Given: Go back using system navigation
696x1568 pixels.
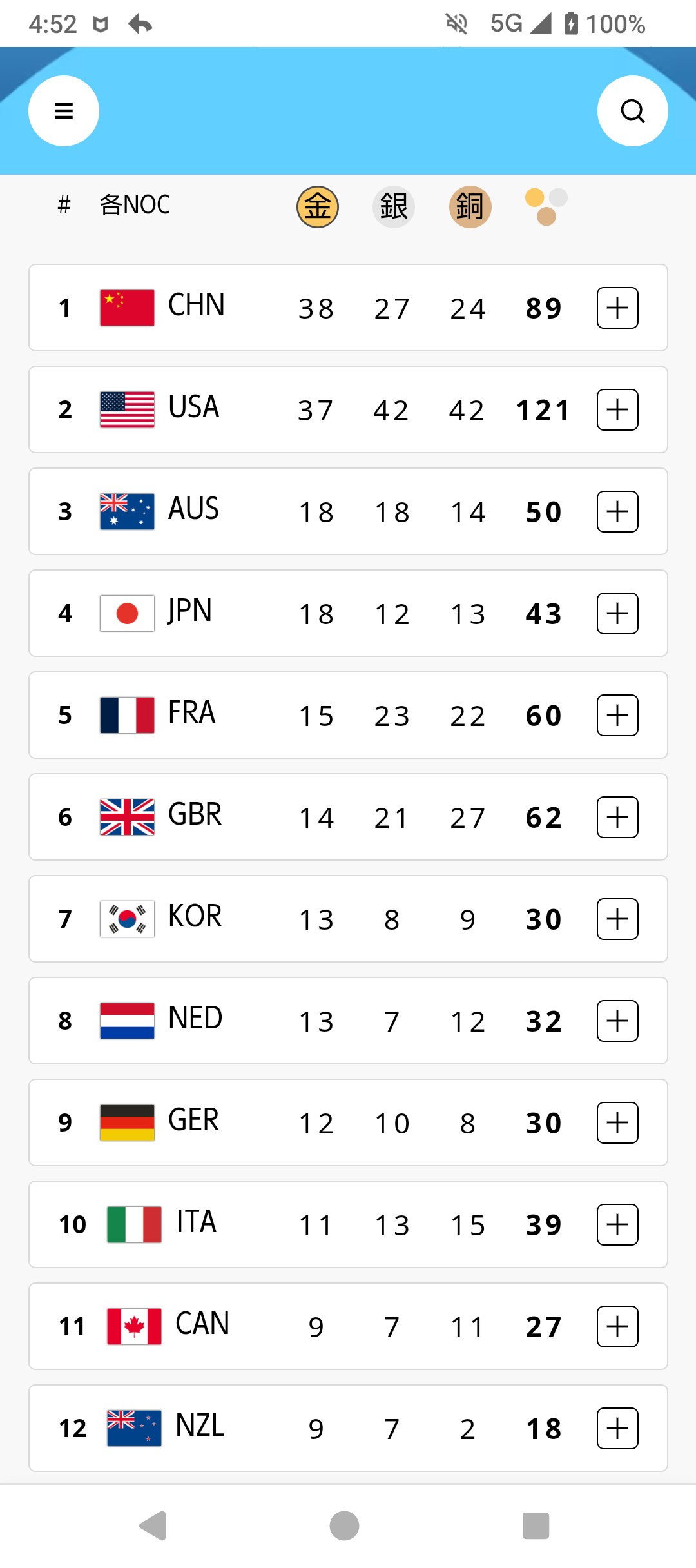Looking at the screenshot, I should click(153, 1525).
